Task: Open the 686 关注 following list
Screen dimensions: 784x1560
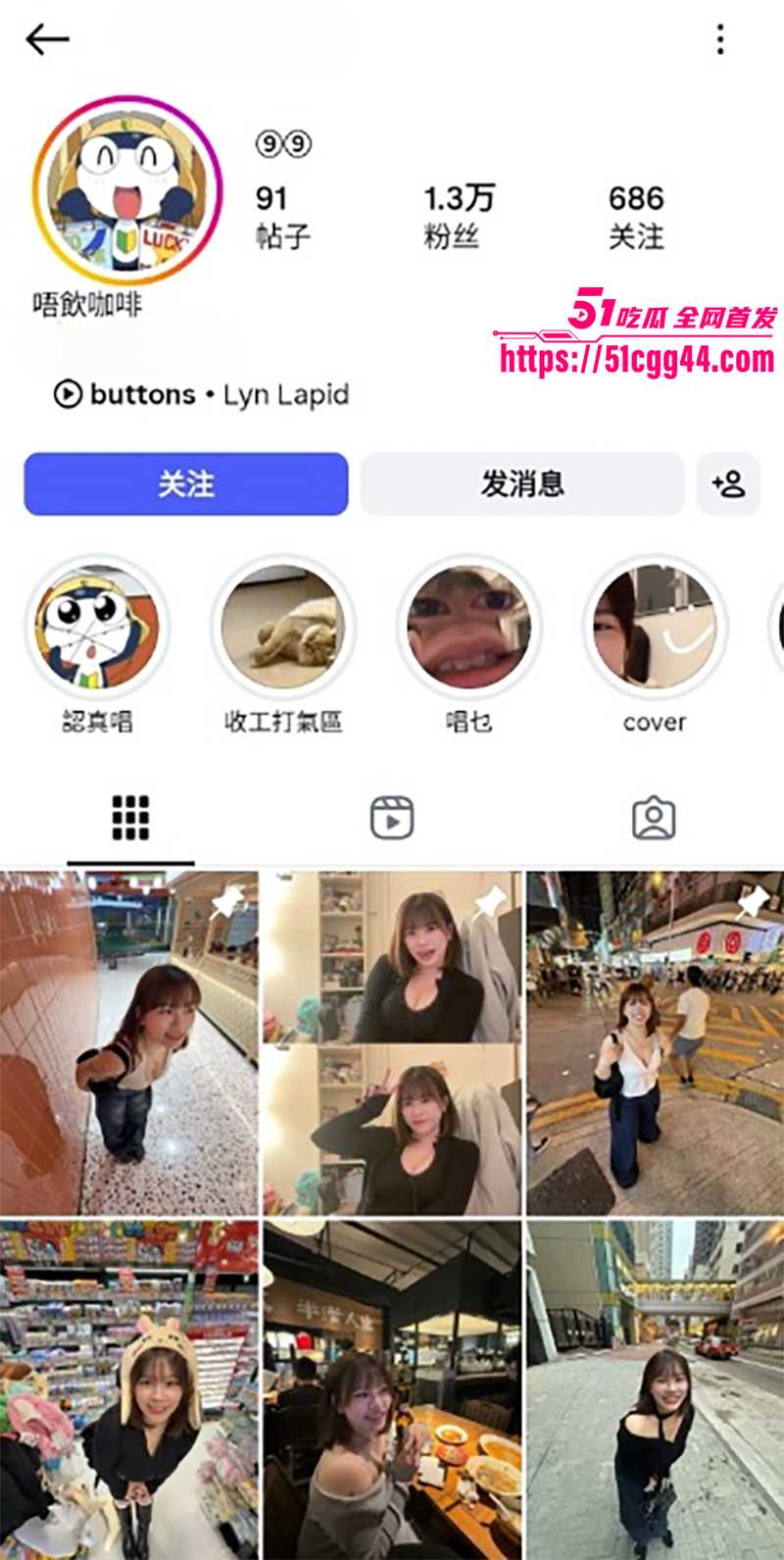Action: tap(636, 217)
